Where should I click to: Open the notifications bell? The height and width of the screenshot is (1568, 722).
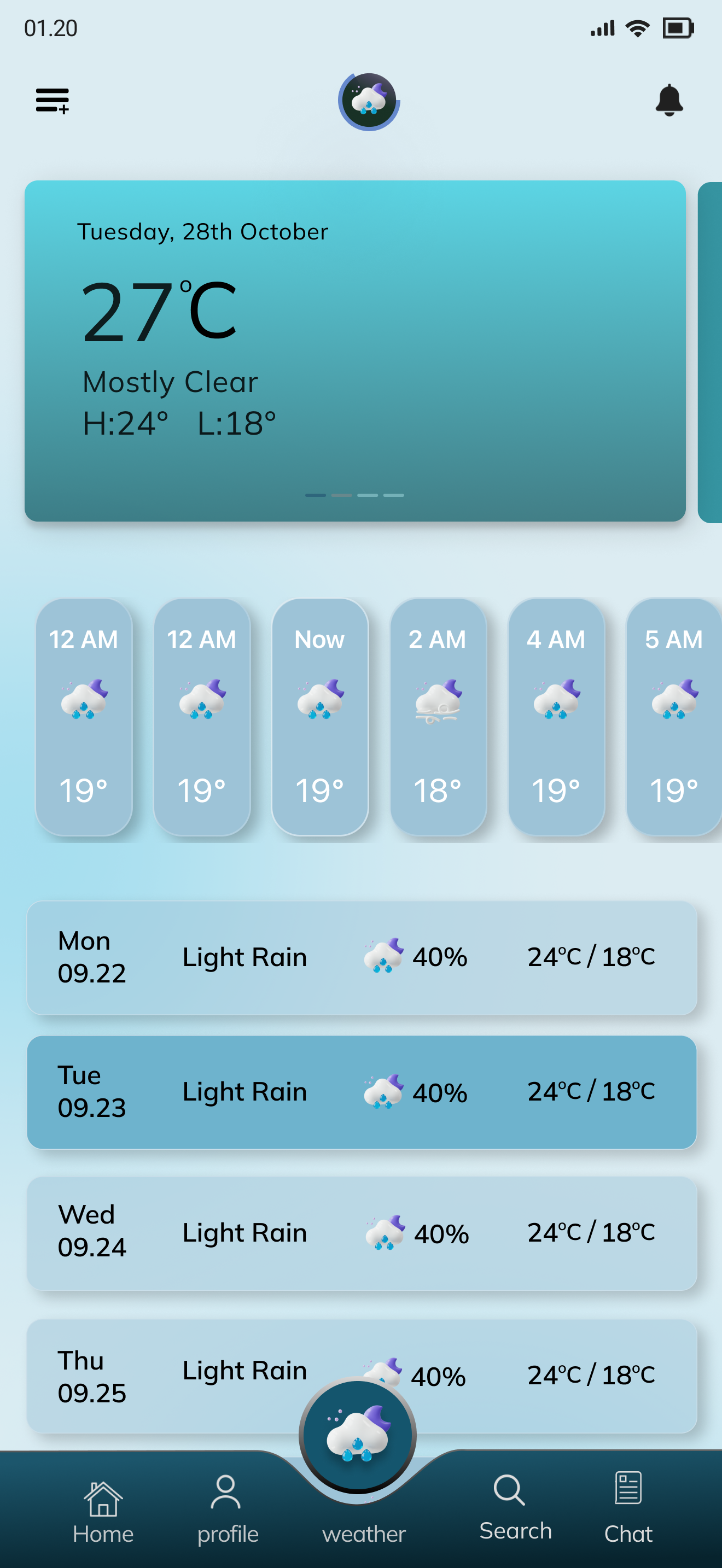tap(668, 101)
